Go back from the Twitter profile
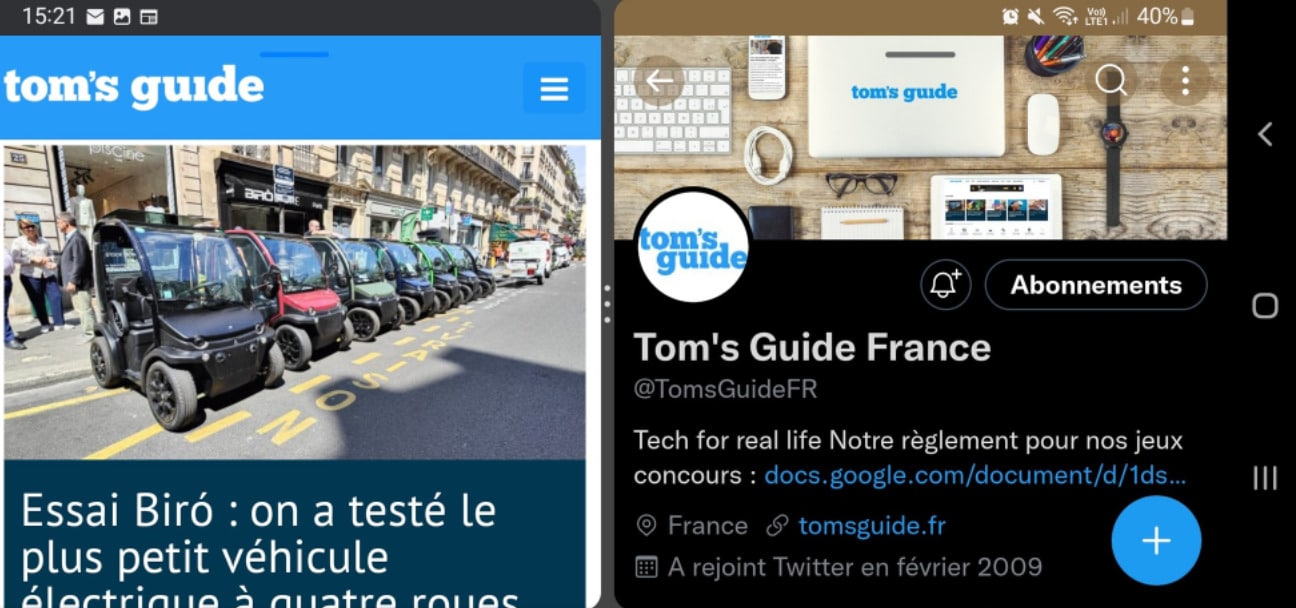 click(x=659, y=81)
